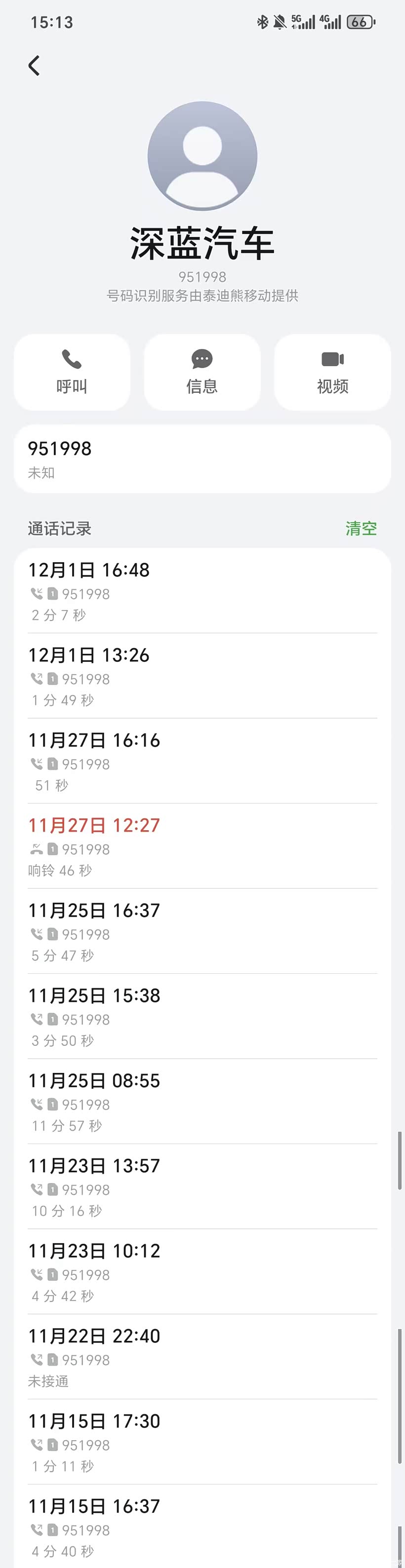
Task: Tap the 深蓝汽车 contact avatar
Action: (x=202, y=156)
